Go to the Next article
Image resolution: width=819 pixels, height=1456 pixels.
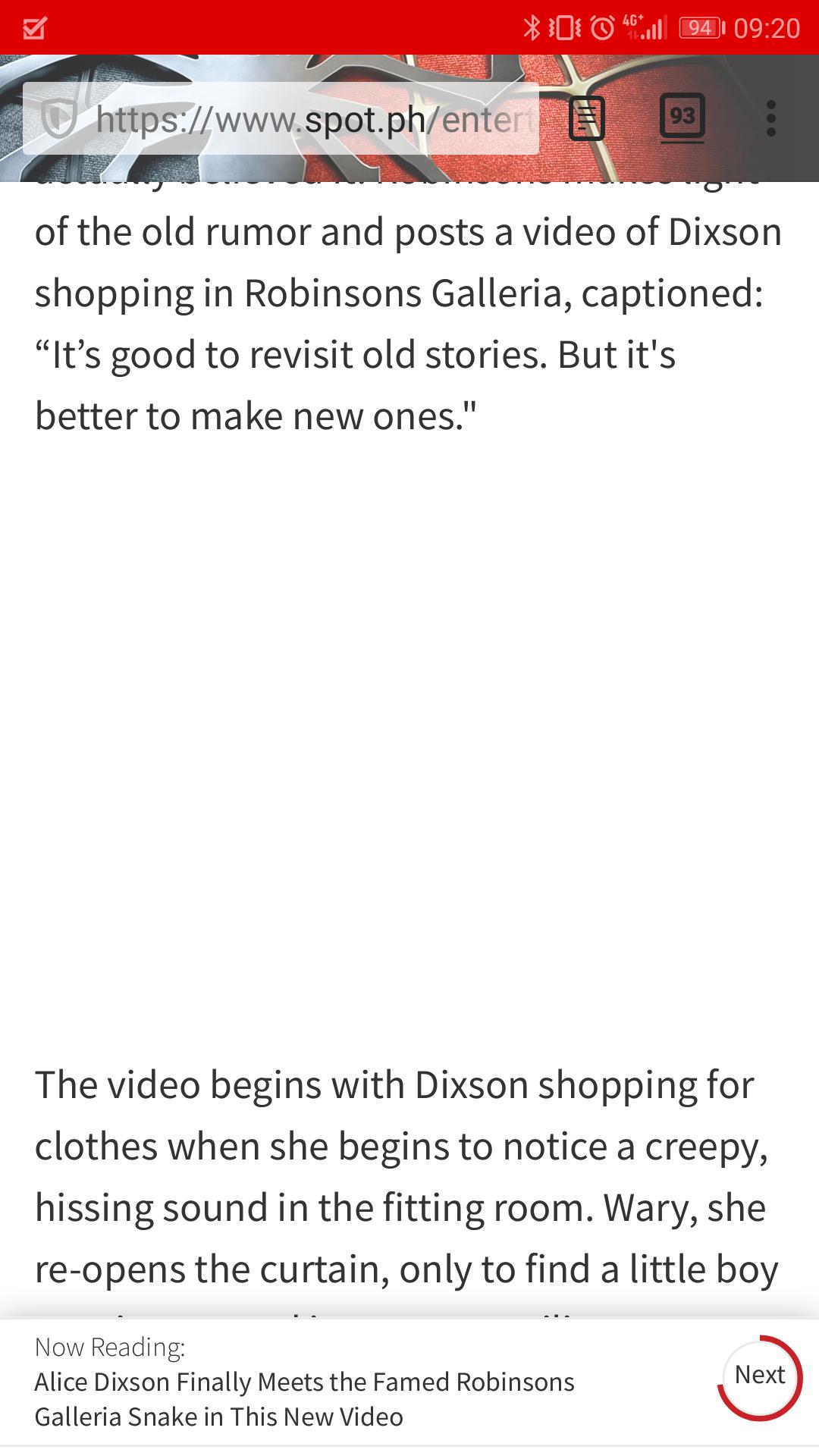(760, 1374)
